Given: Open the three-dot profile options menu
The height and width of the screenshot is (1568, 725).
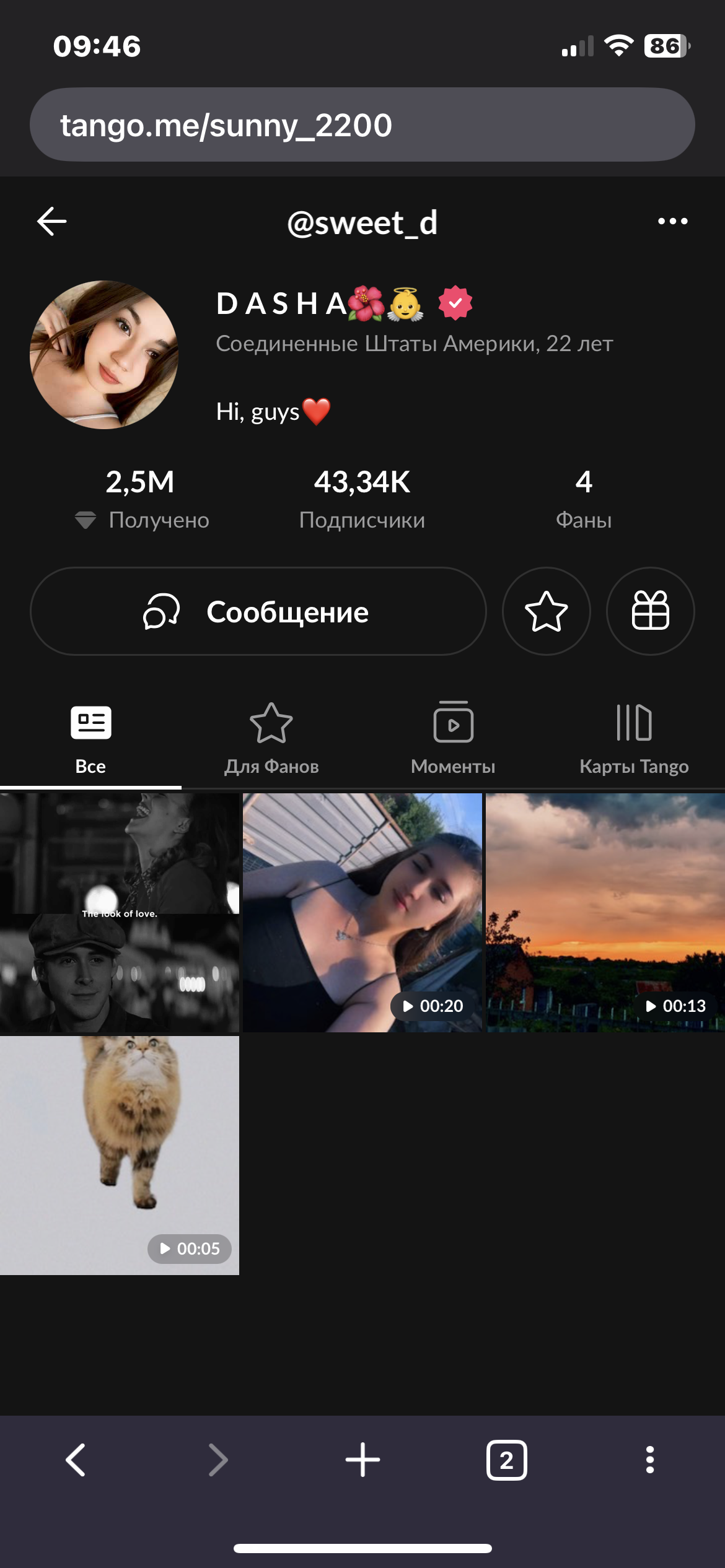Looking at the screenshot, I should click(672, 221).
